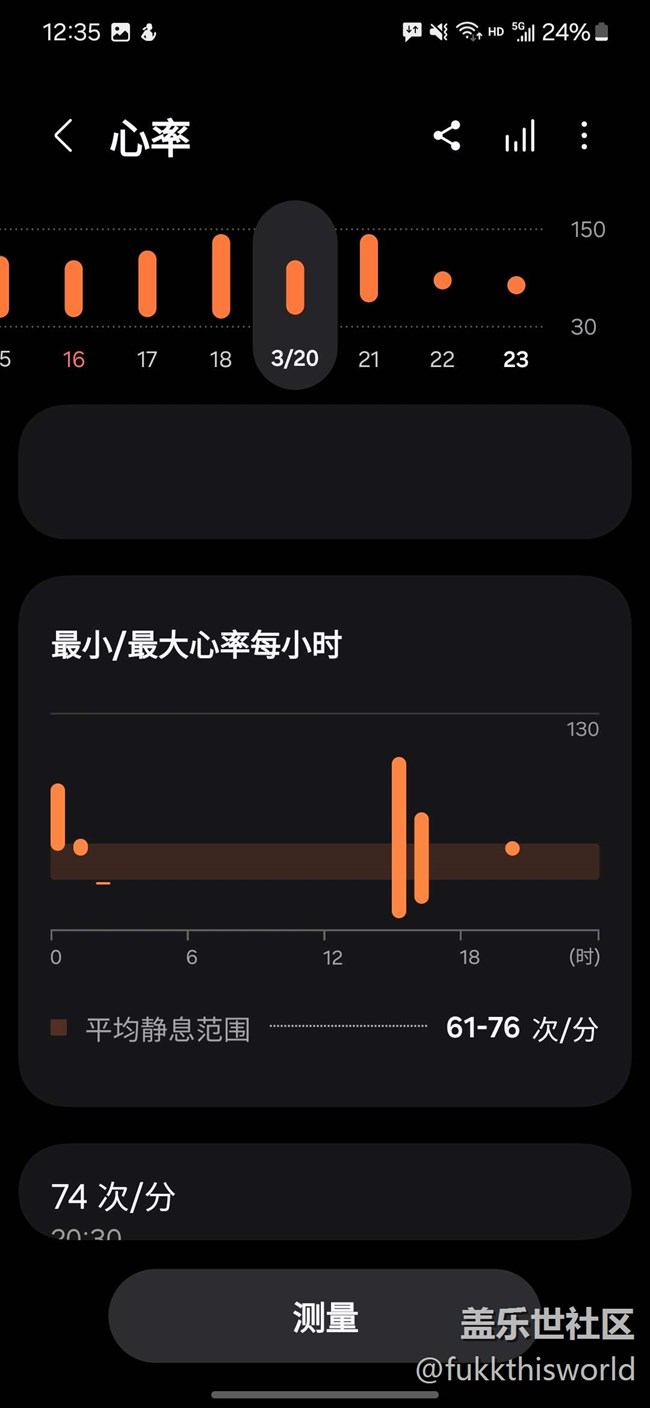The width and height of the screenshot is (650, 1408).
Task: Select day 18 in the date chart
Action: click(x=221, y=300)
